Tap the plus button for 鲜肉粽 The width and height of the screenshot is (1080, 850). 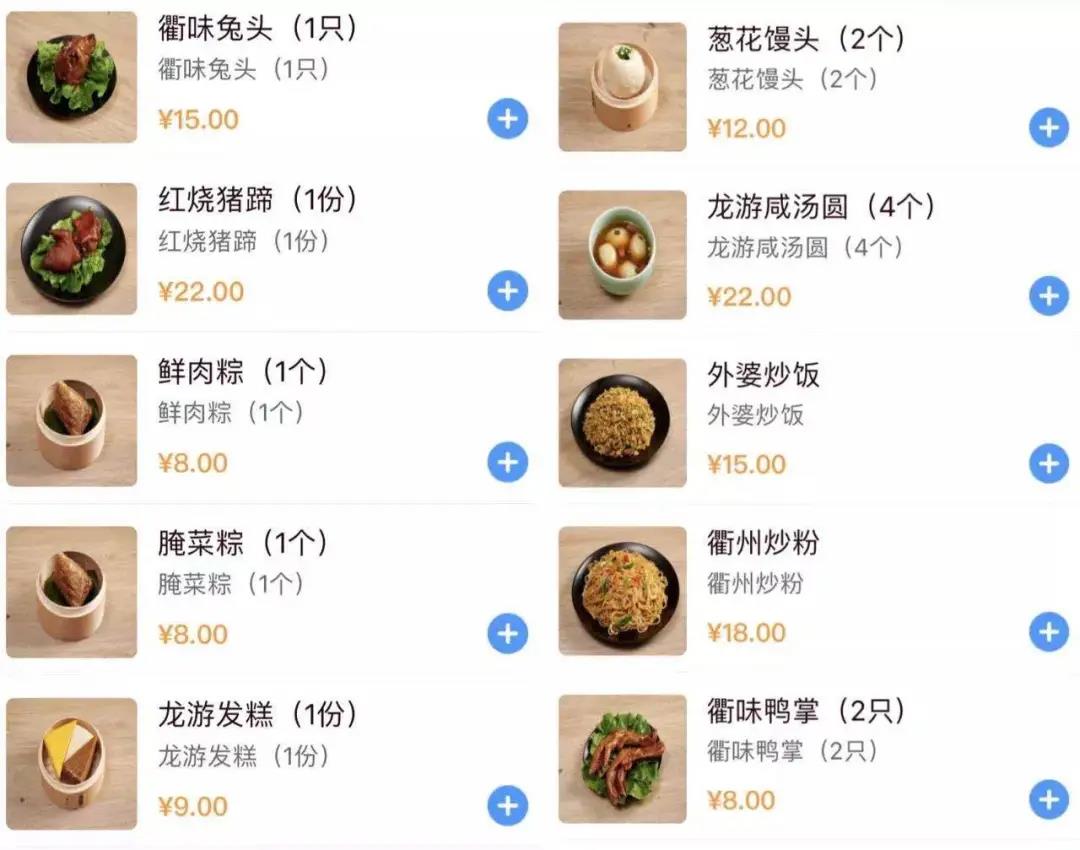(508, 463)
